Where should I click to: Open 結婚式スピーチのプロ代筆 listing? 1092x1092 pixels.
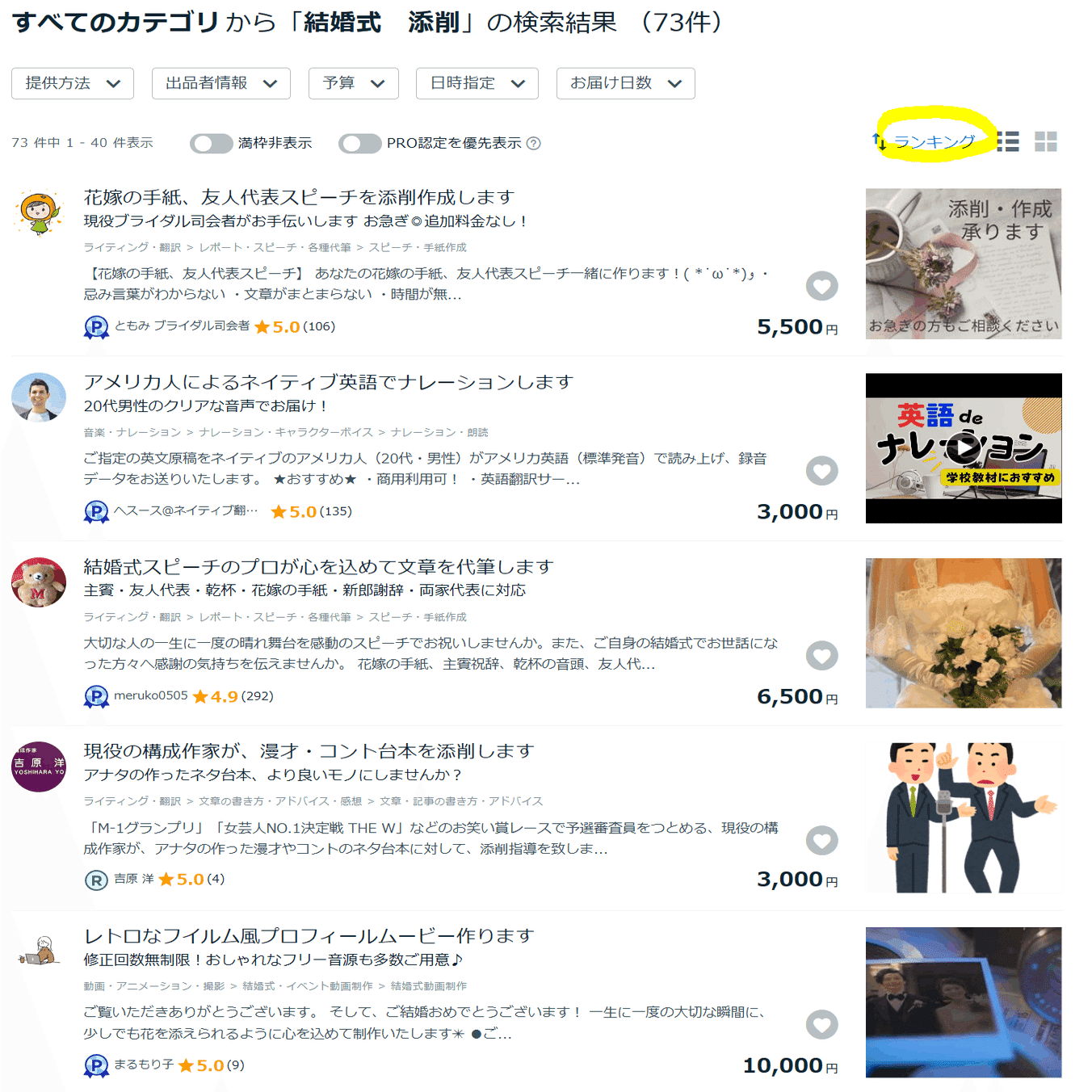[x=318, y=567]
